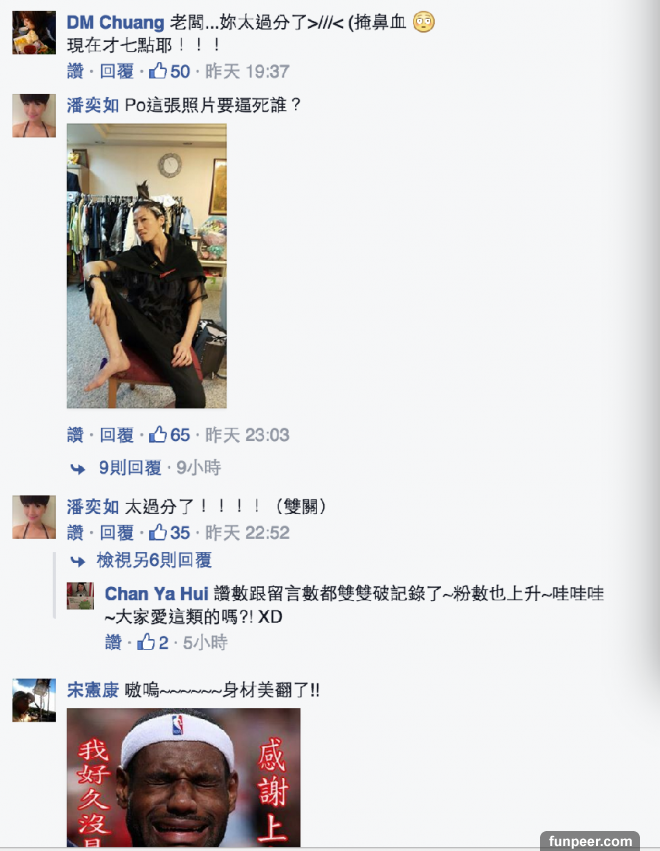Viewport: 660px width, 851px height.
Task: Open DM Chuang's profile
Action: [x=115, y=22]
